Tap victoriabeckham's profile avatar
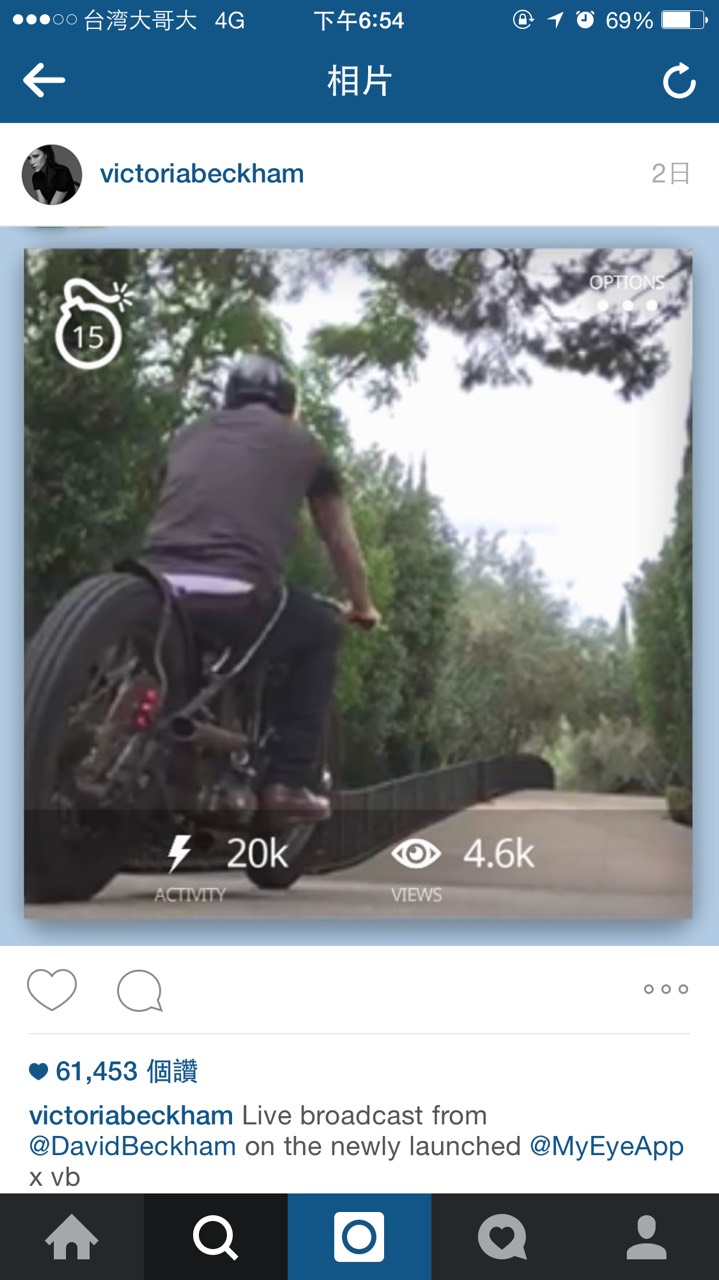719x1280 pixels. pos(52,175)
